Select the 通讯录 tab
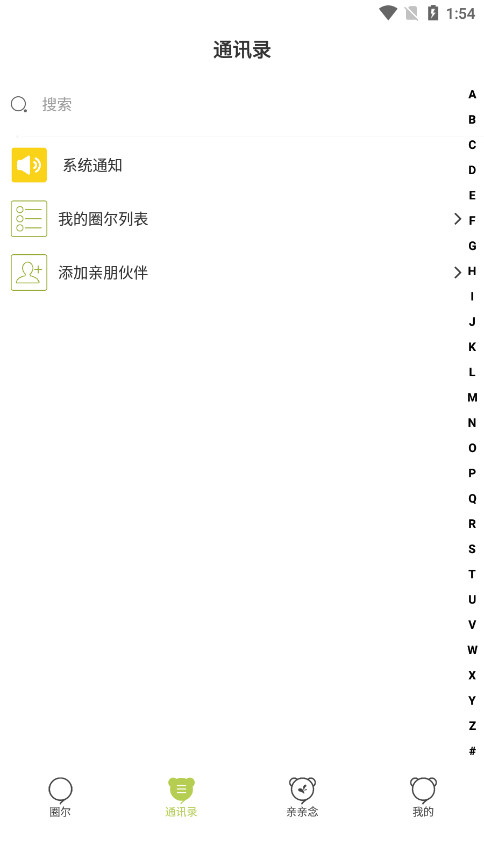 181,797
